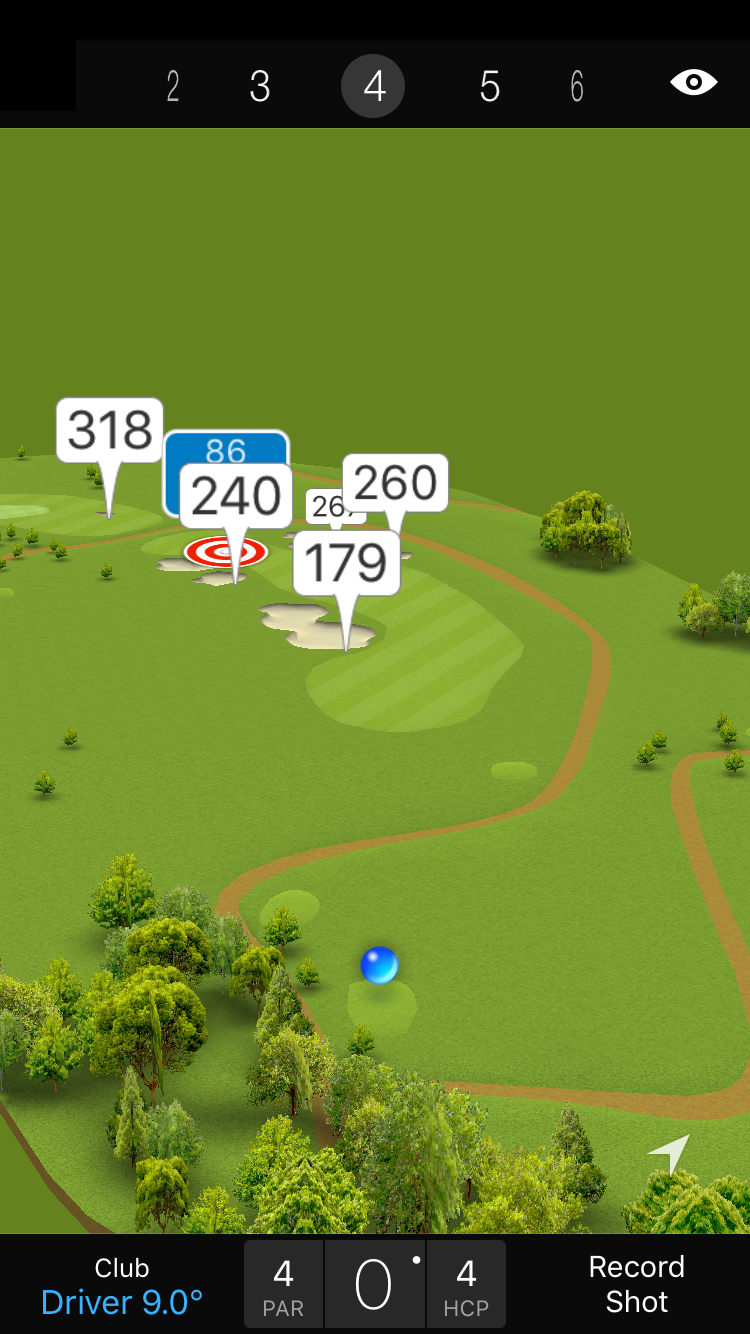750x1334 pixels.
Task: Tap the location arrow icon
Action: tap(669, 1153)
